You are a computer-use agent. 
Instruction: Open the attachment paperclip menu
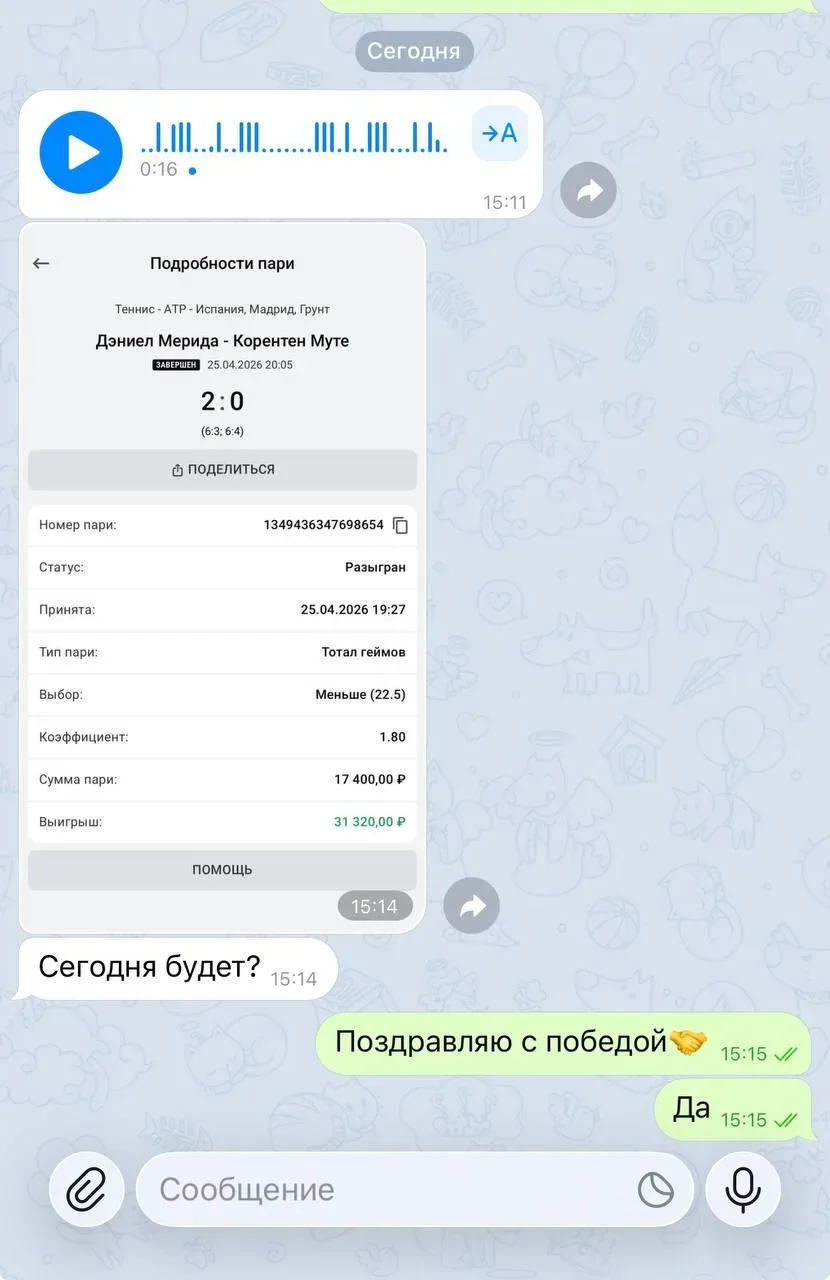(x=87, y=1189)
